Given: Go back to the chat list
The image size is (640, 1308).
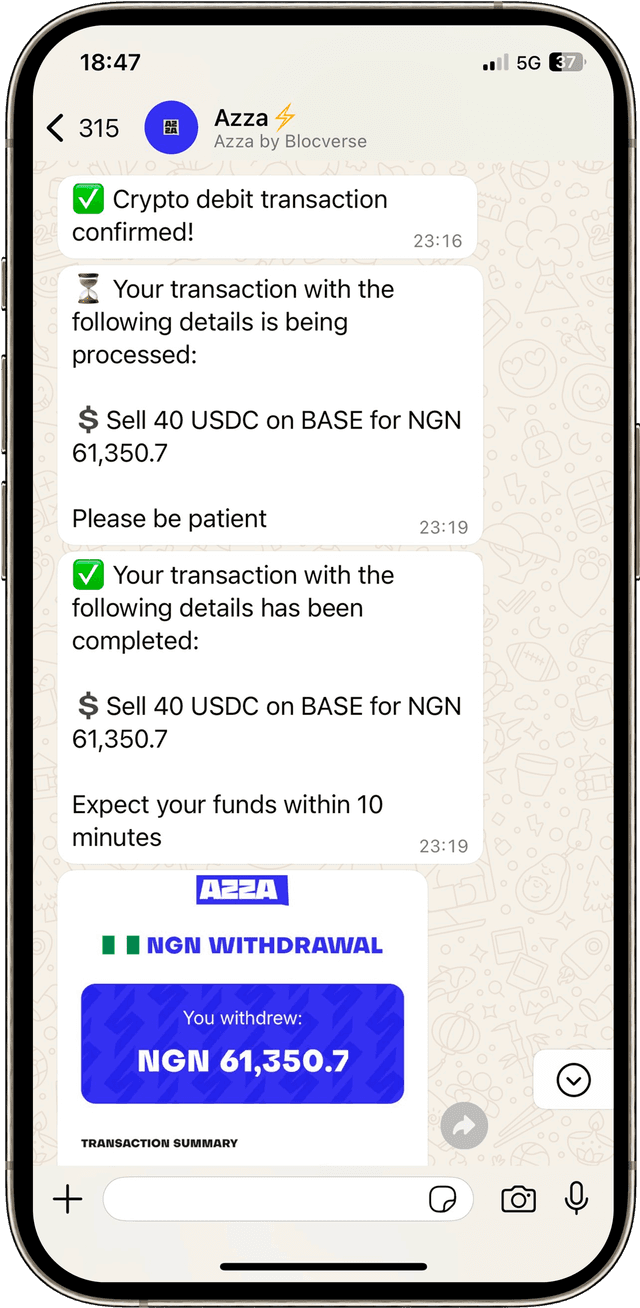Looking at the screenshot, I should coord(57,128).
